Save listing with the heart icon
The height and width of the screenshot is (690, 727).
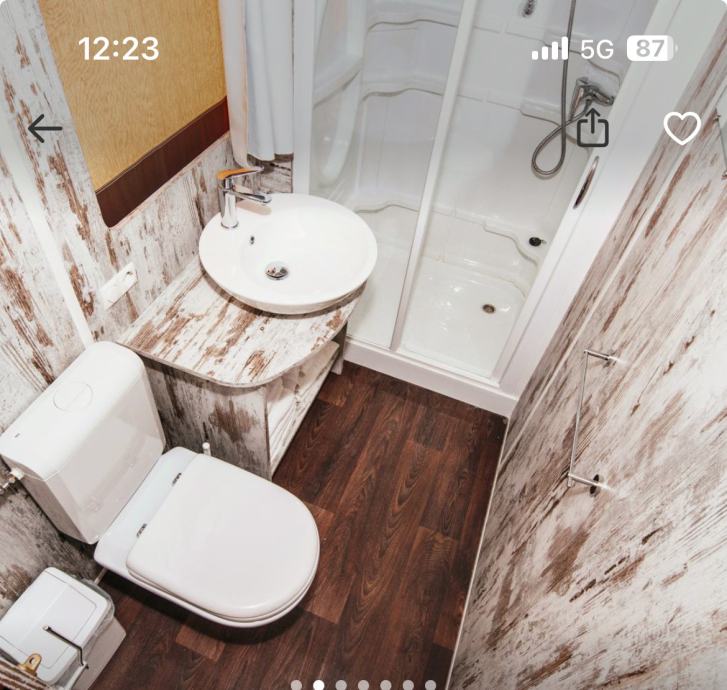pos(682,128)
